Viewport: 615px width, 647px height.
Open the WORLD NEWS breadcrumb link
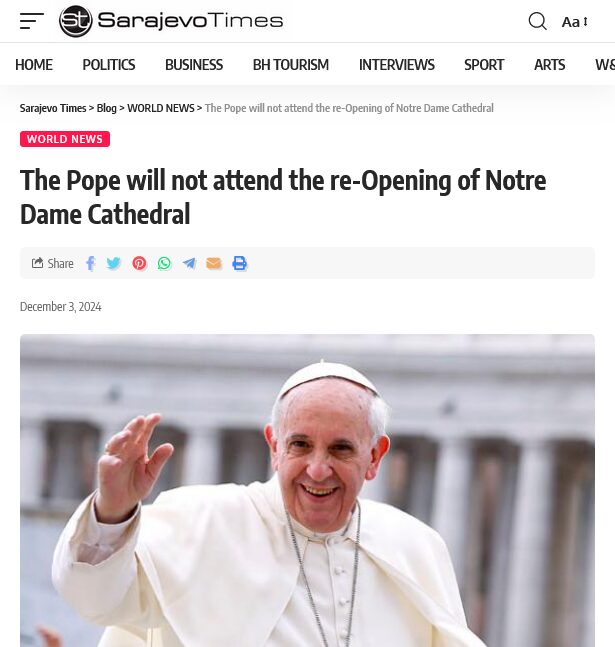pos(160,108)
